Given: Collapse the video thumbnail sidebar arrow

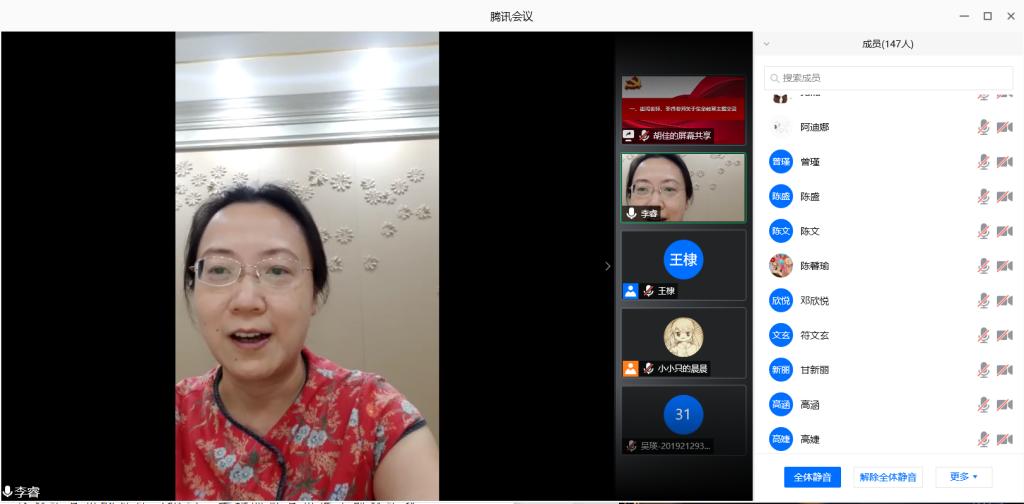Looking at the screenshot, I should pos(607,266).
